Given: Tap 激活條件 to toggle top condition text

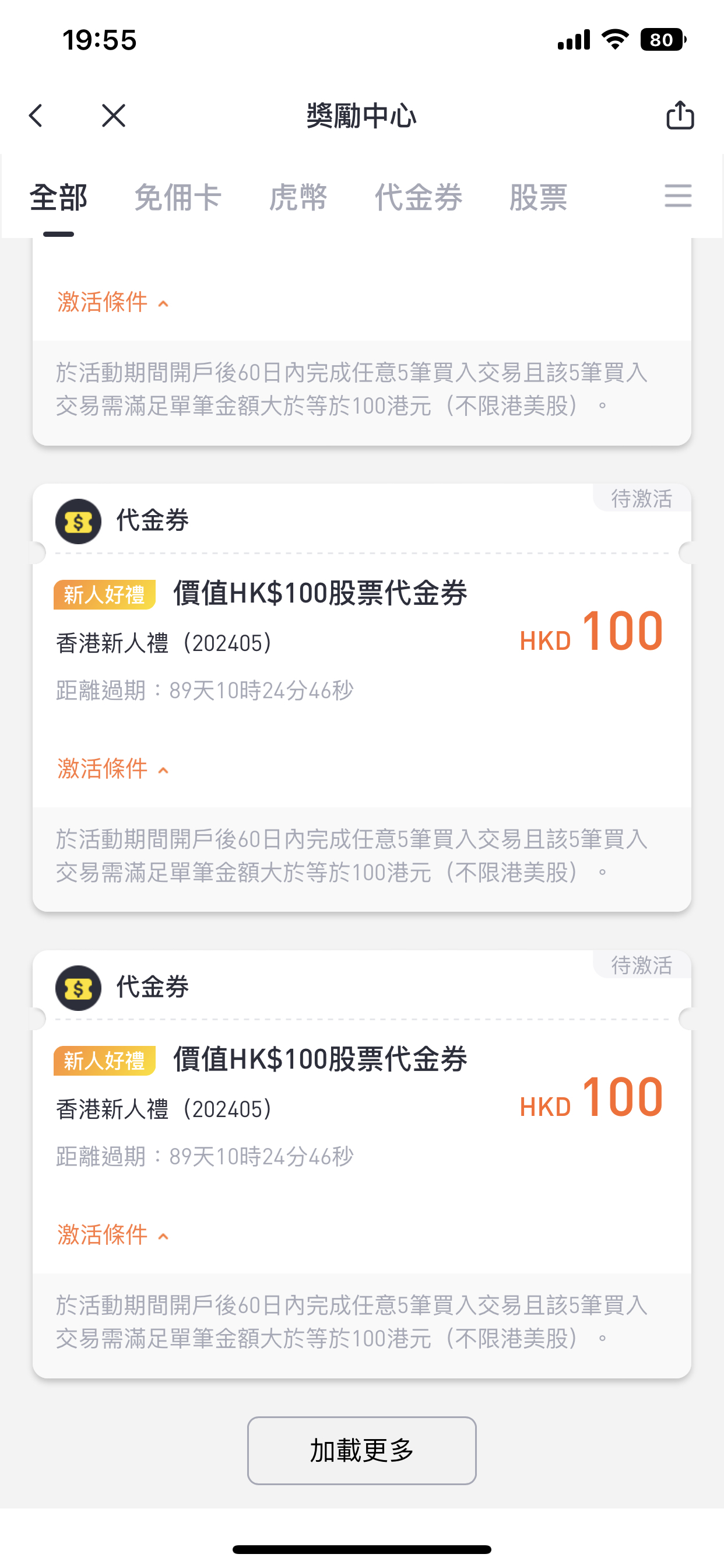Looking at the screenshot, I should point(102,302).
